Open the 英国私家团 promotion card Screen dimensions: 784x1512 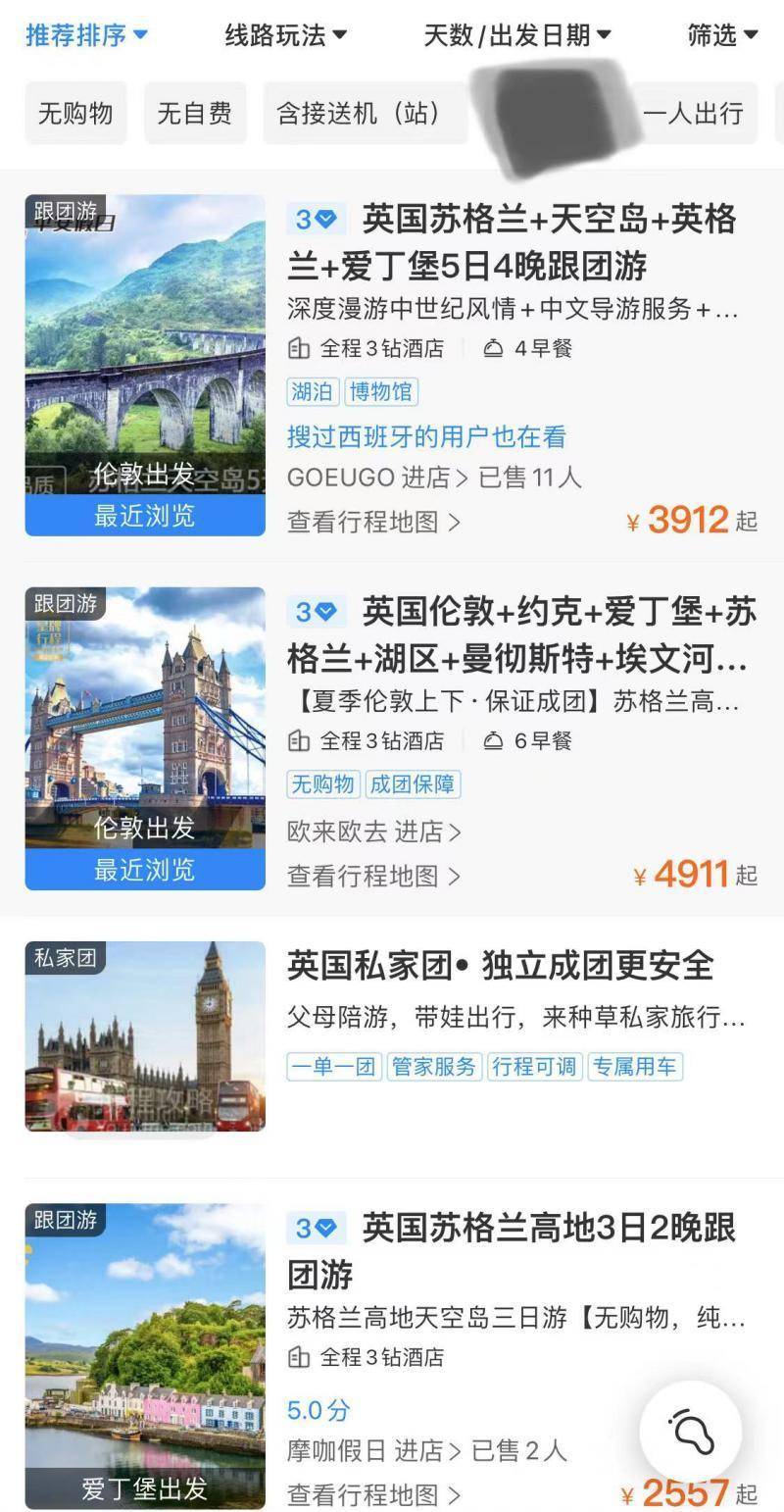click(500, 966)
